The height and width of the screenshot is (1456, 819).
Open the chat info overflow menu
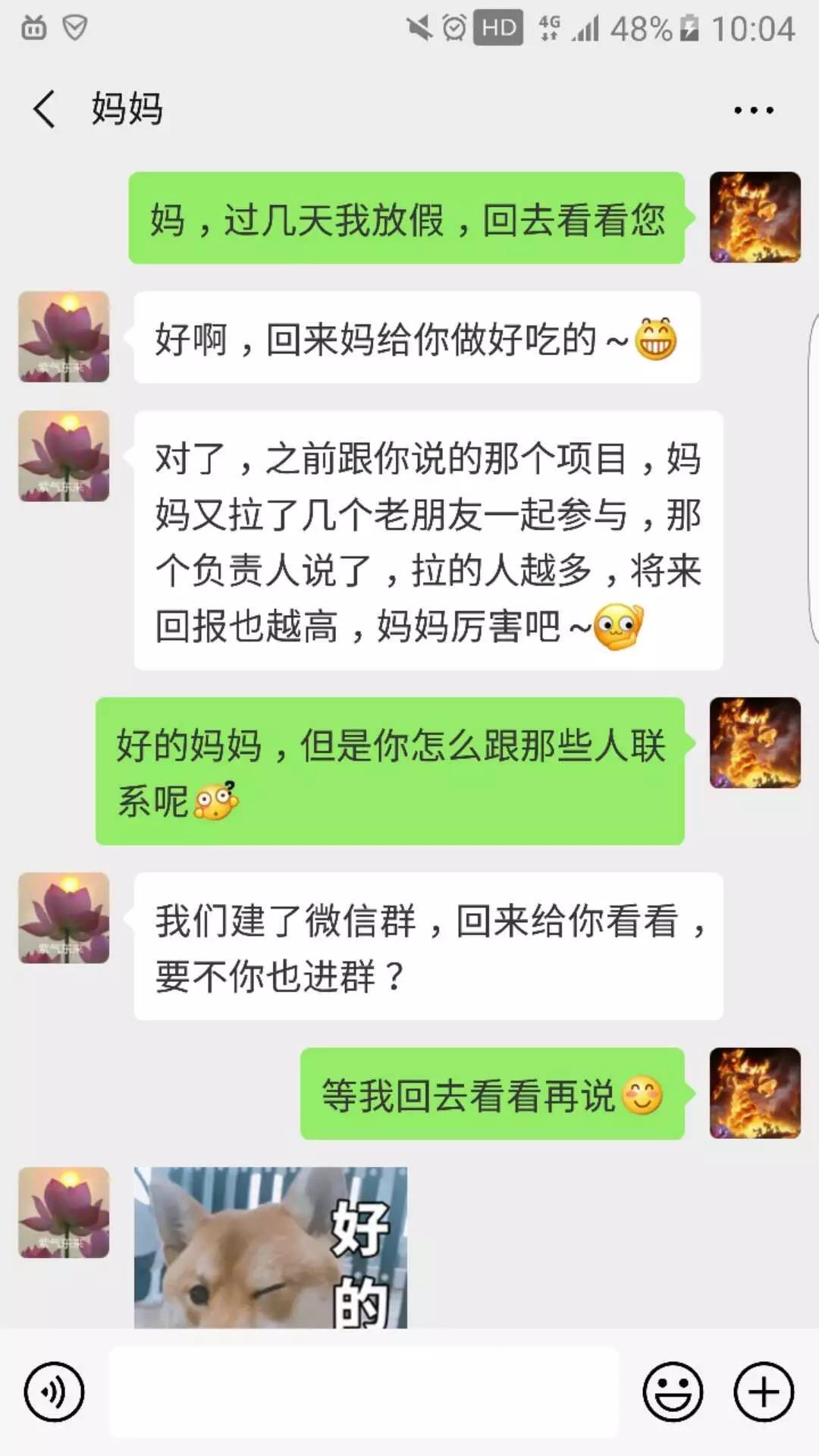753,111
